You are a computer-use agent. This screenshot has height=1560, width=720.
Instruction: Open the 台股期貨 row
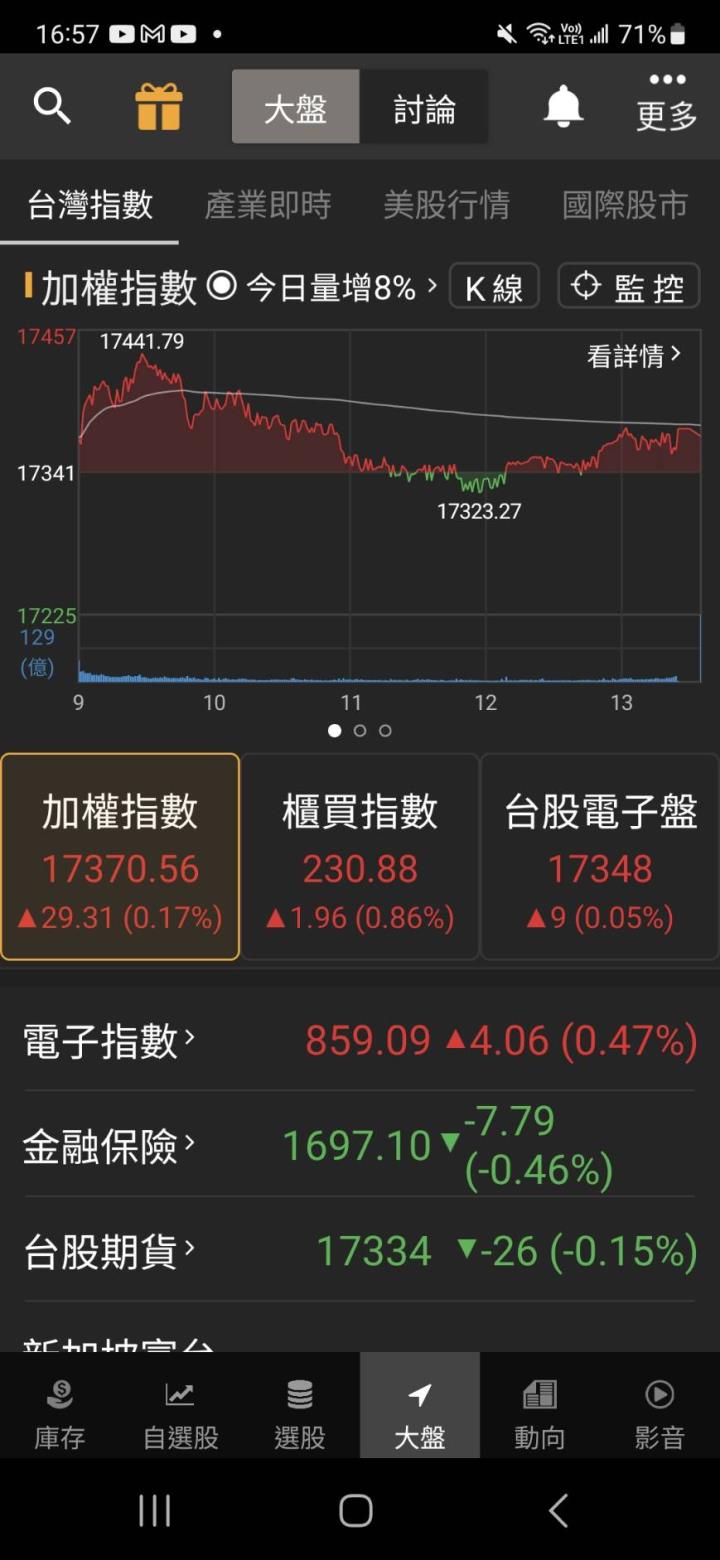[360, 1251]
